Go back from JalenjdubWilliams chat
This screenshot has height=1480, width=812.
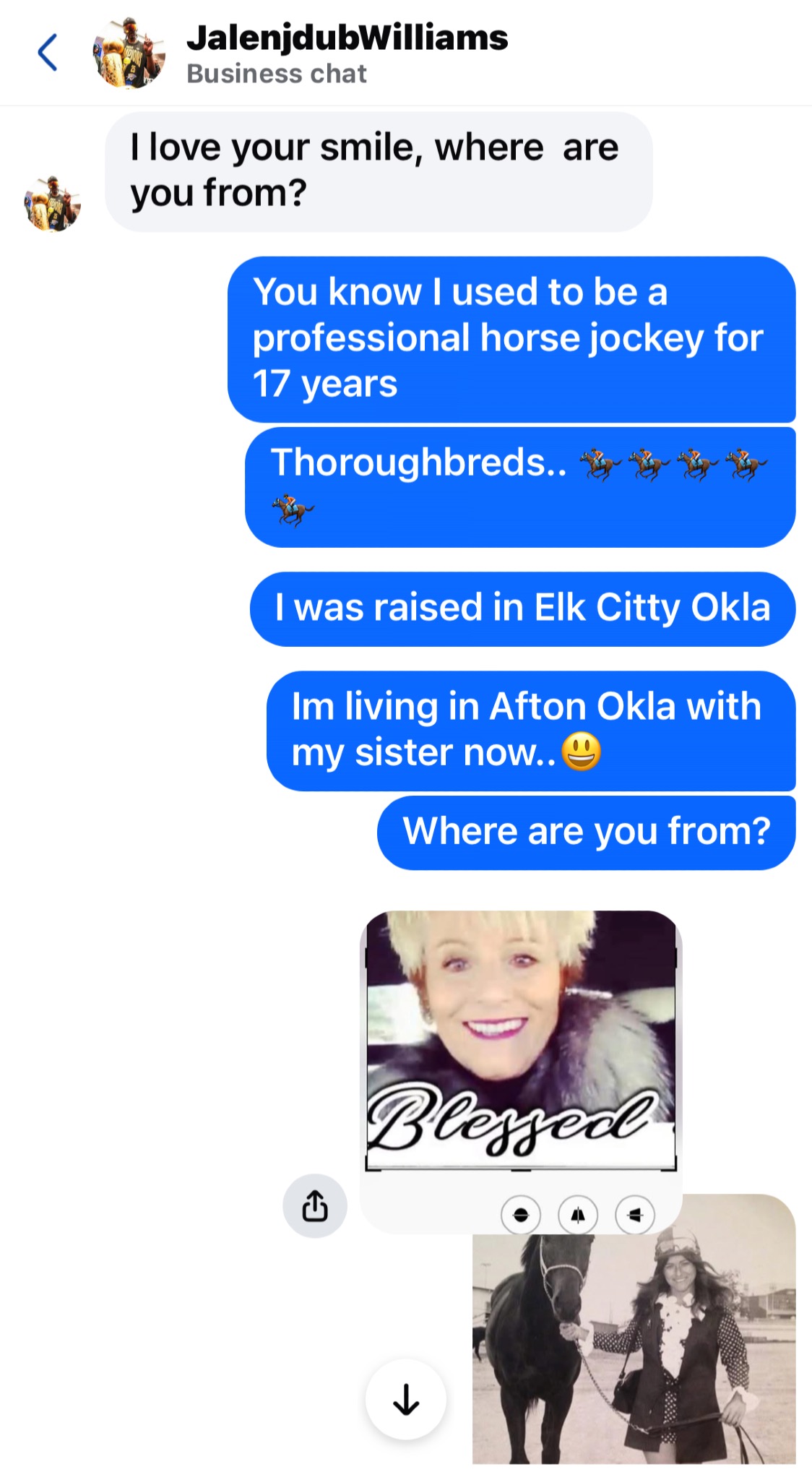tap(48, 53)
